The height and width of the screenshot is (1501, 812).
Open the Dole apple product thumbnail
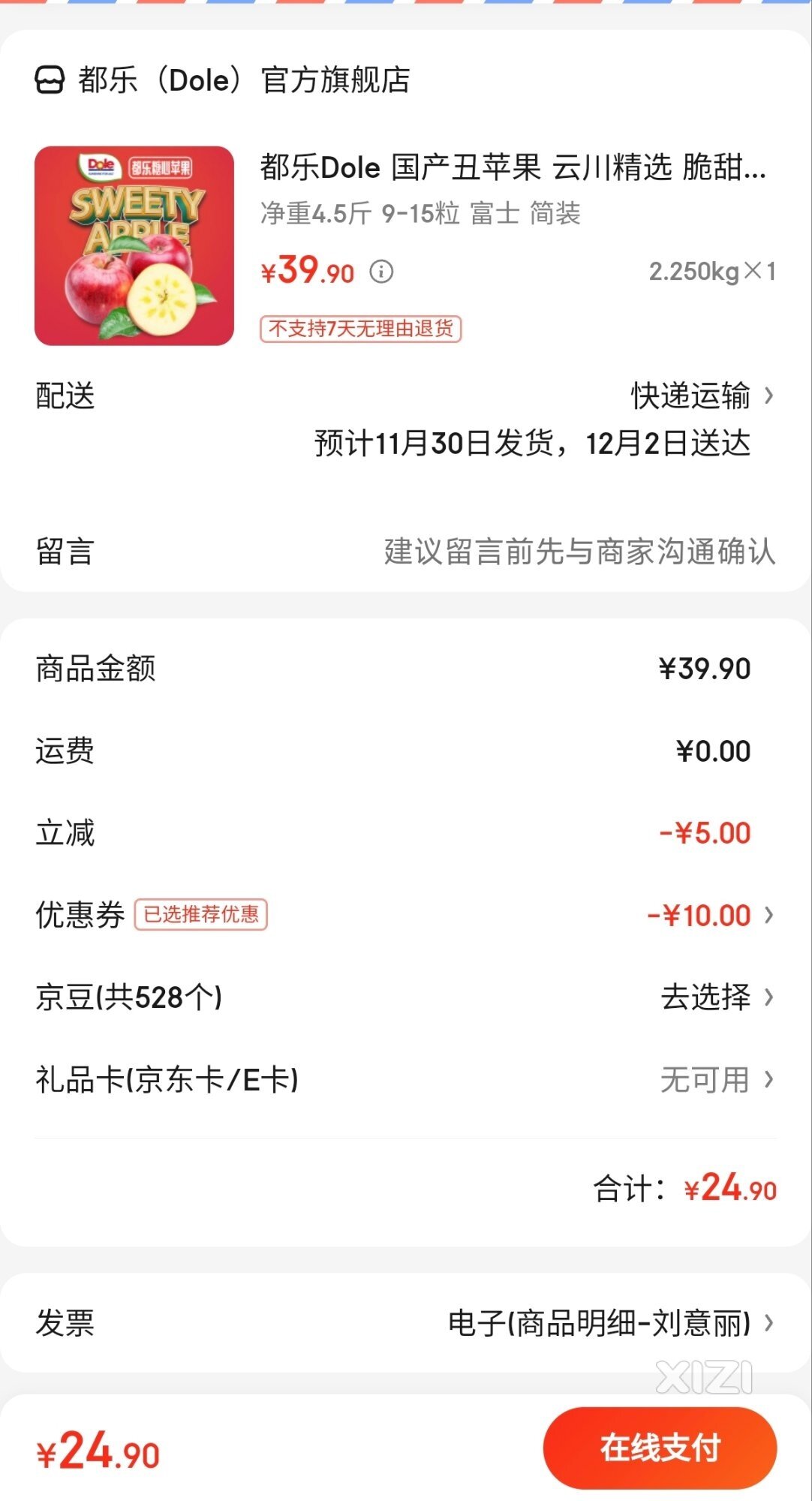134,246
